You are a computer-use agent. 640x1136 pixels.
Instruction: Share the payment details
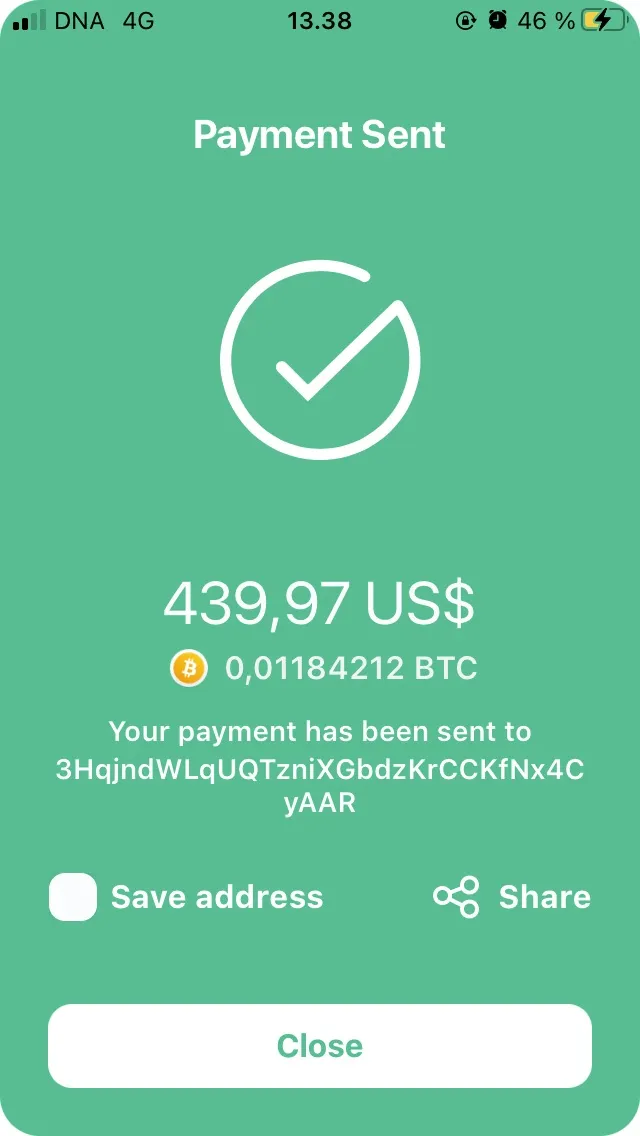click(x=512, y=897)
